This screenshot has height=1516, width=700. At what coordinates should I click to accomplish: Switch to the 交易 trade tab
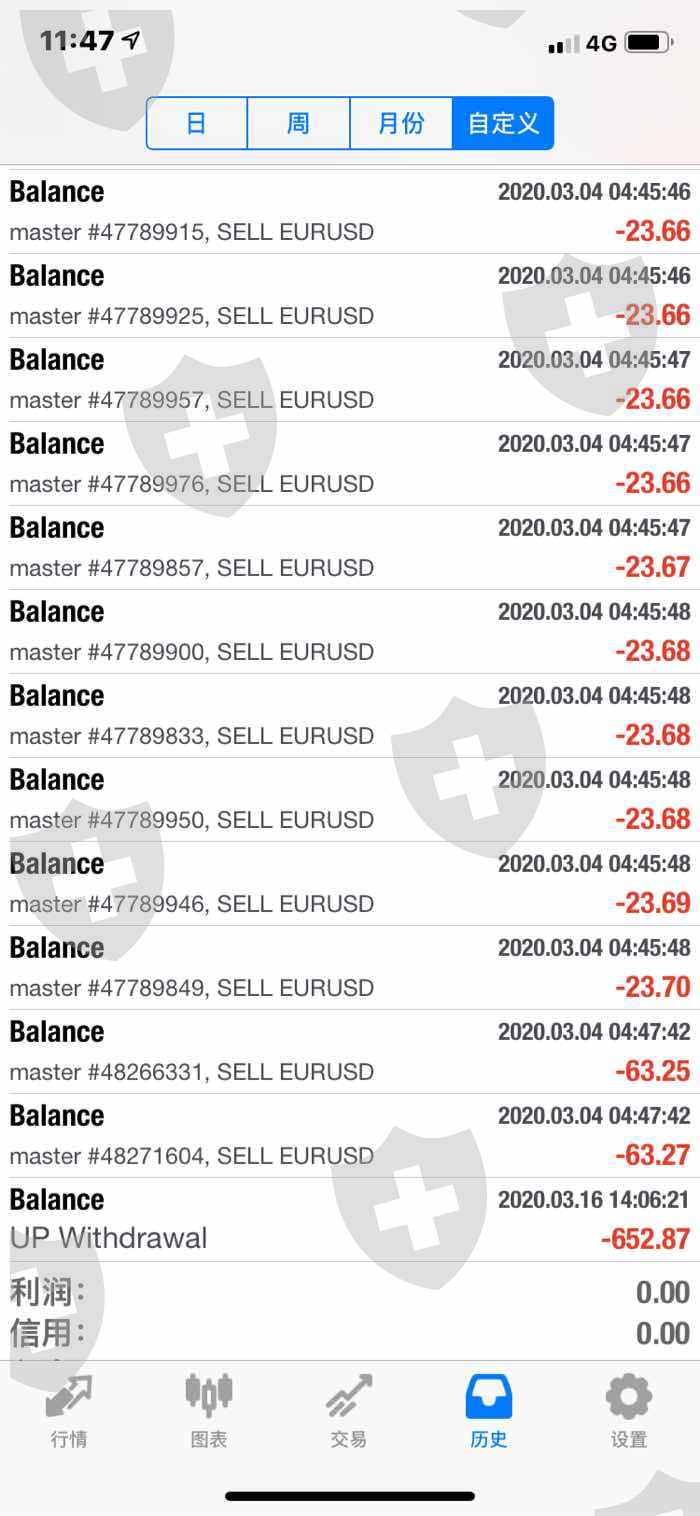point(349,1411)
